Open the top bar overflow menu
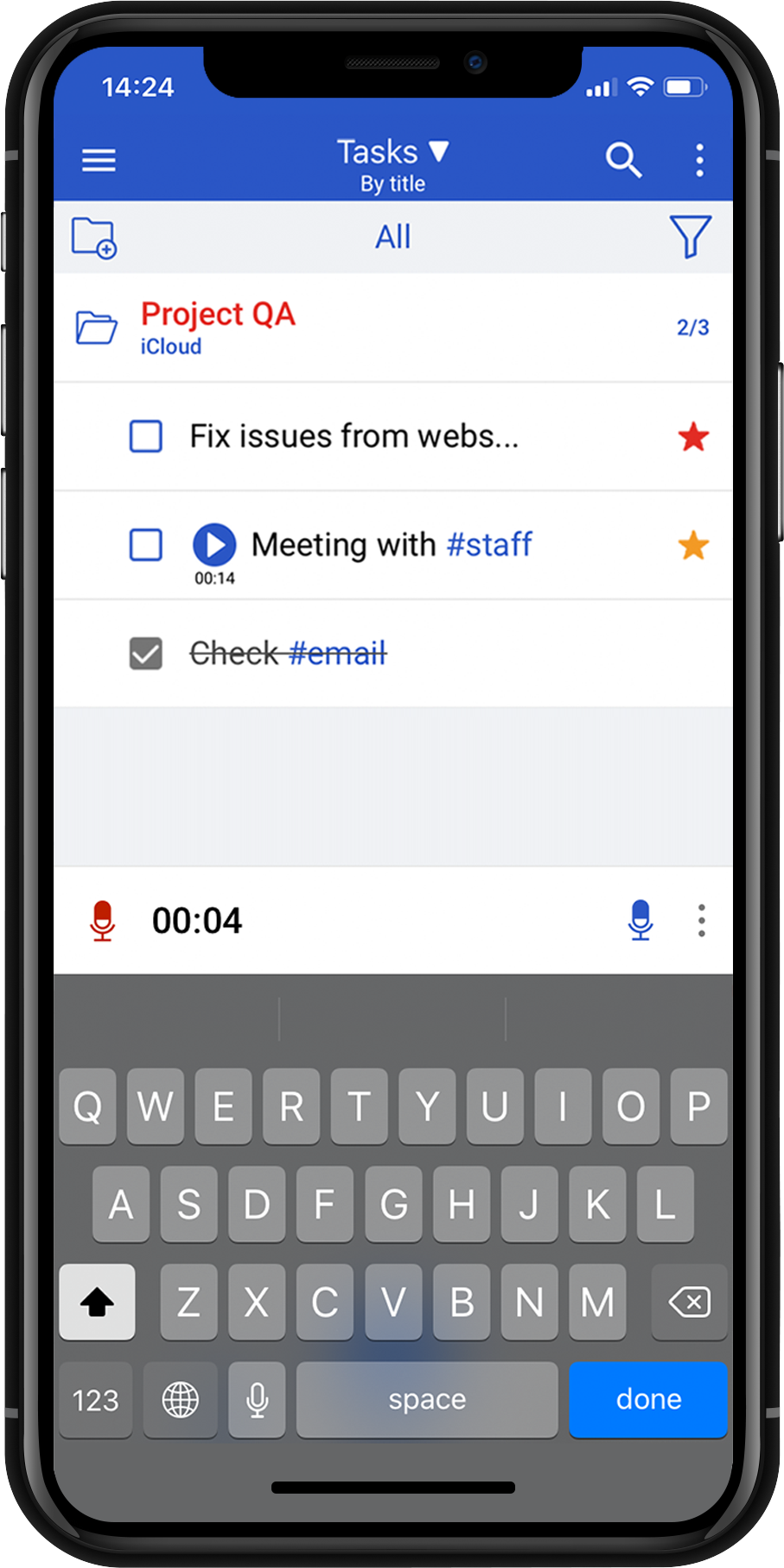The height and width of the screenshot is (1568, 784). coord(699,160)
